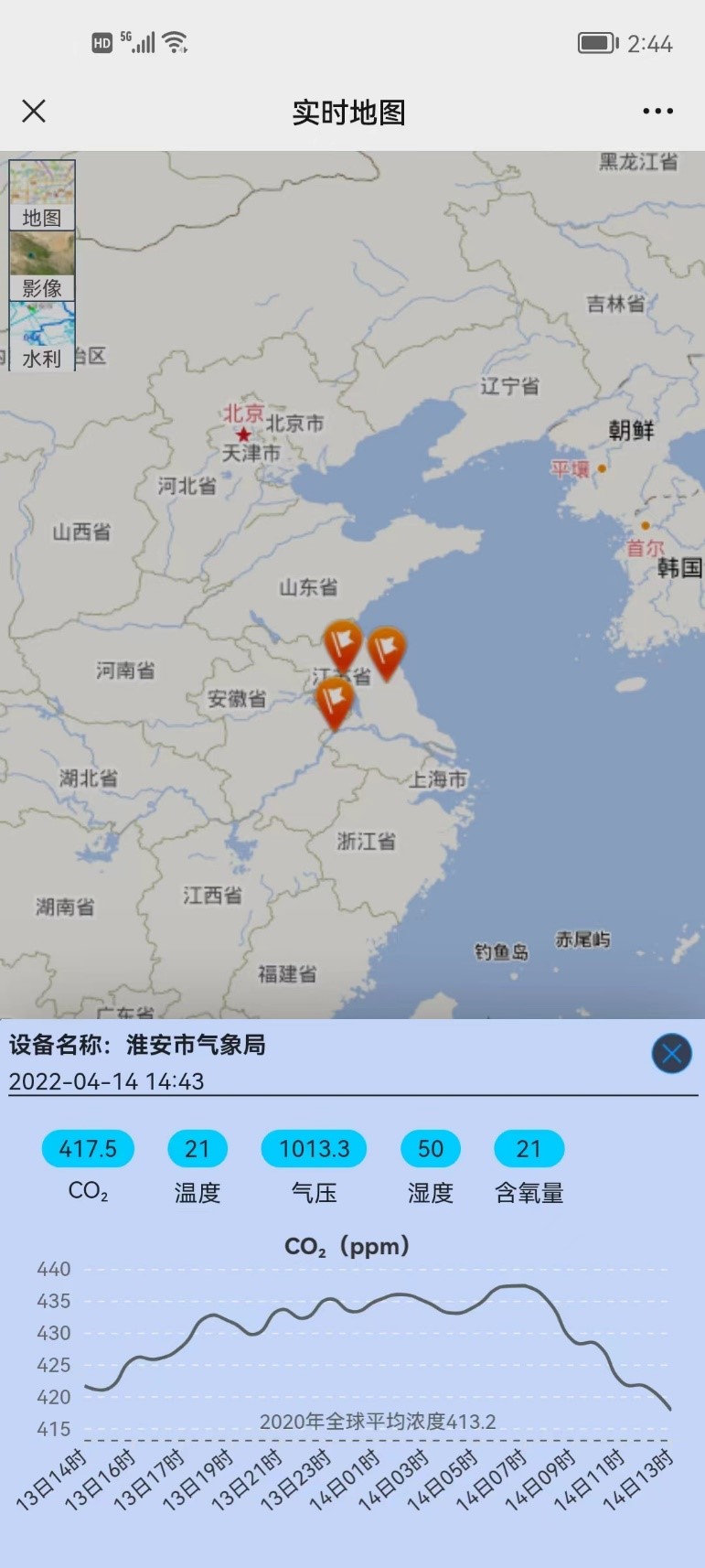705x1568 pixels.
Task: Tap the 湿度 50 chip
Action: point(430,1149)
